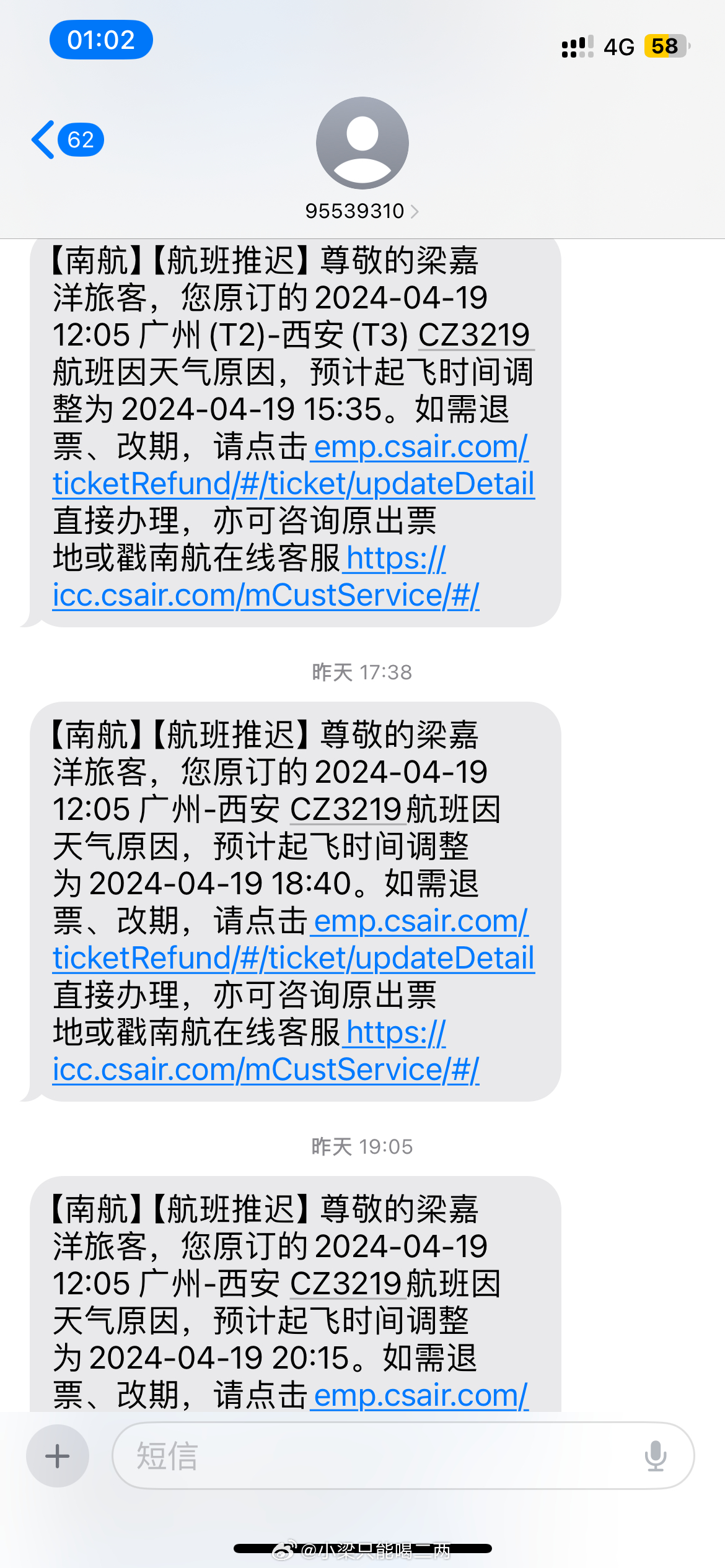Focus the 短信 message input field

(372, 1456)
